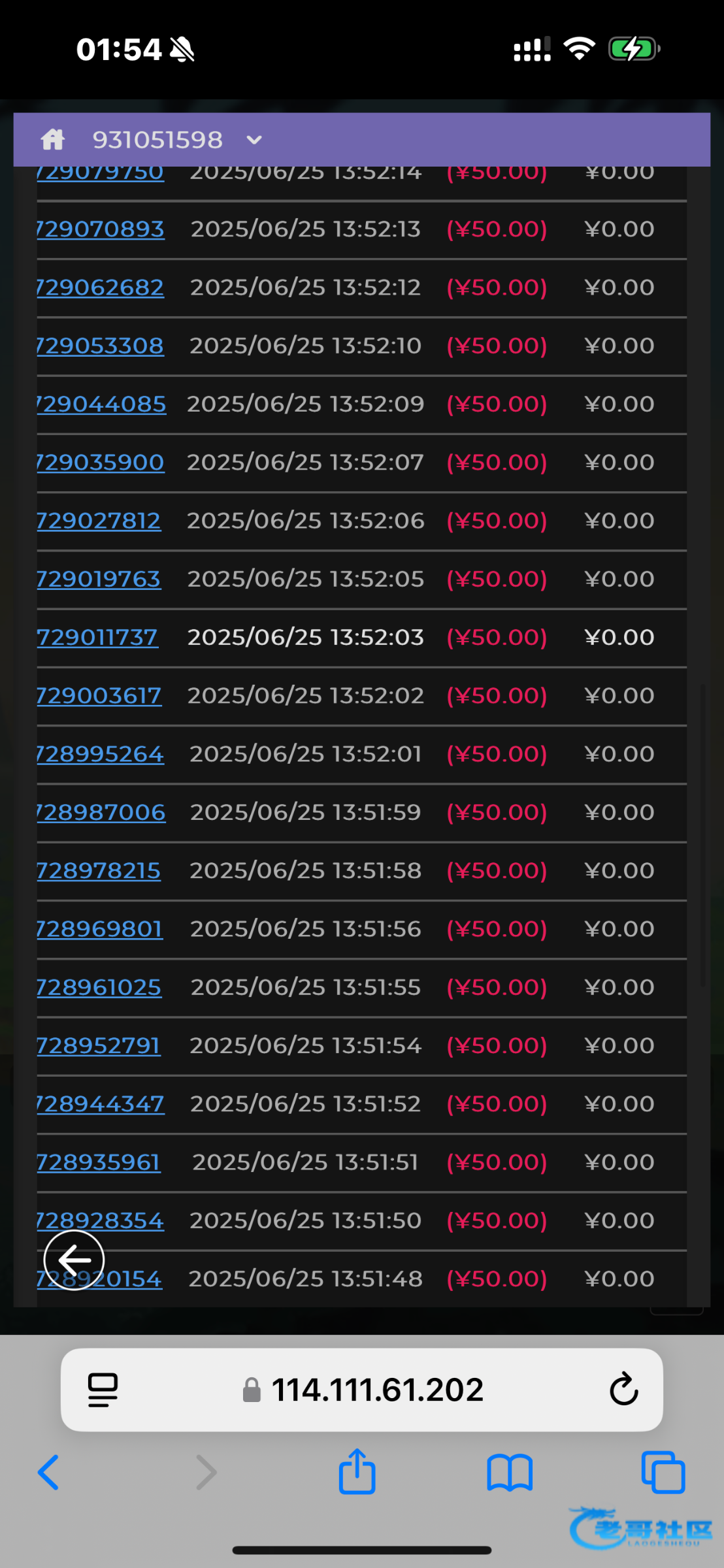Share this page from Safari toolbar
The width and height of the screenshot is (724, 1568).
tap(357, 1472)
